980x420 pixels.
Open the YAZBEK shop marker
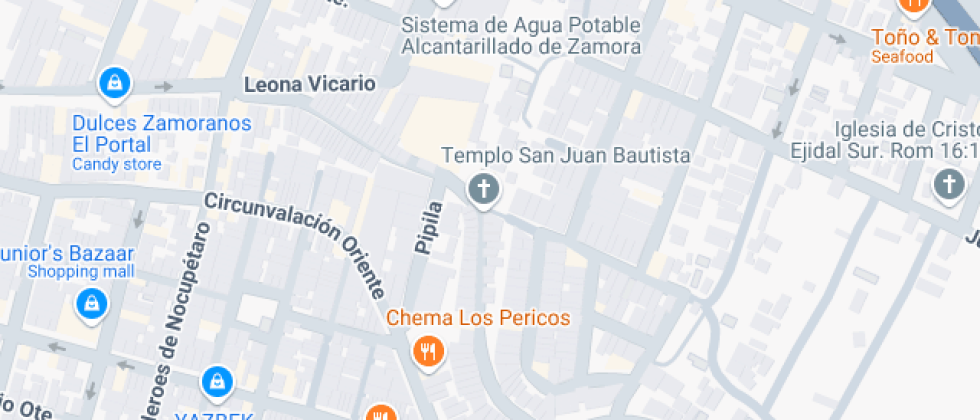tap(216, 381)
